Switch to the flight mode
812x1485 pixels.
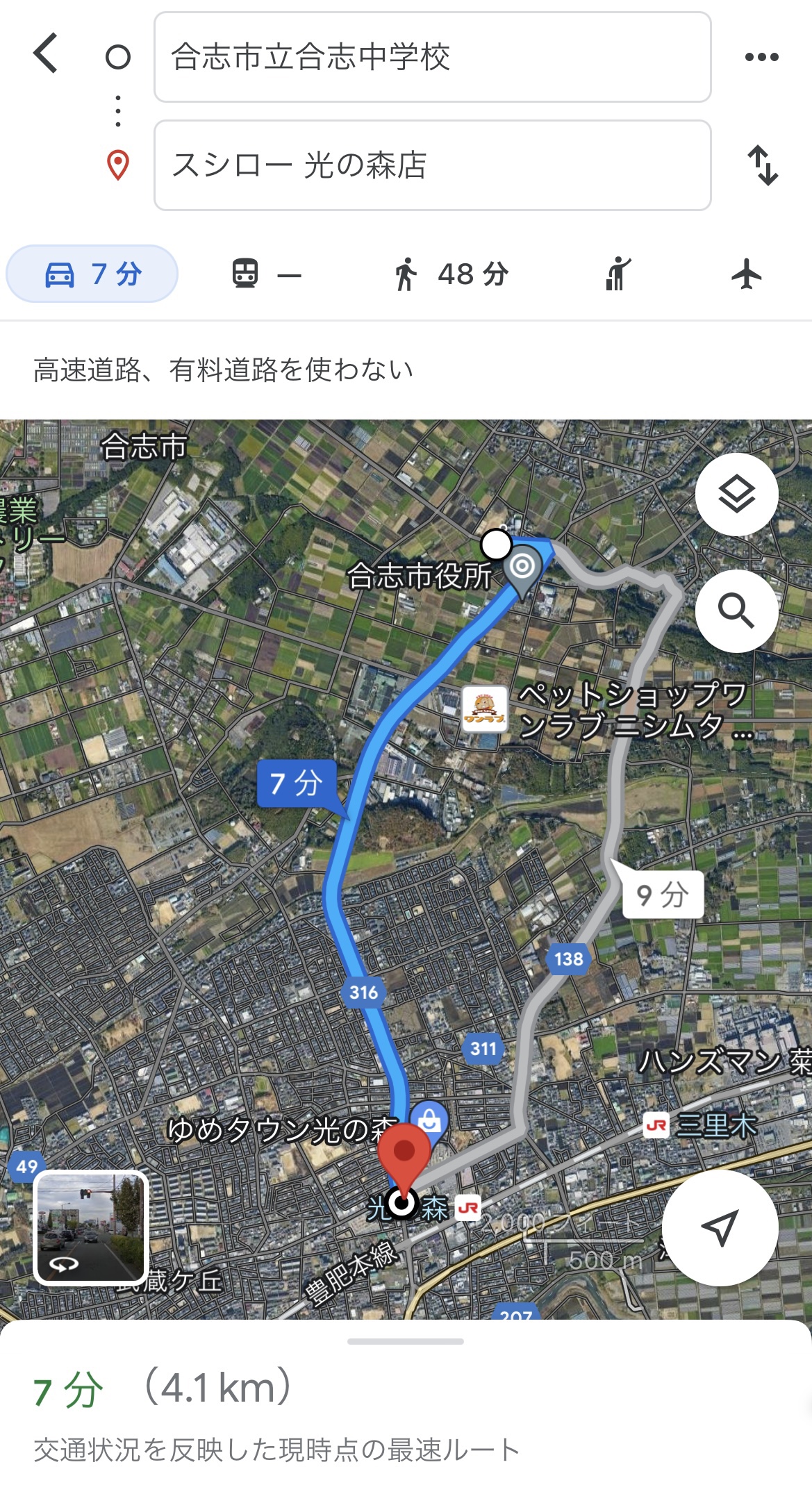click(747, 273)
